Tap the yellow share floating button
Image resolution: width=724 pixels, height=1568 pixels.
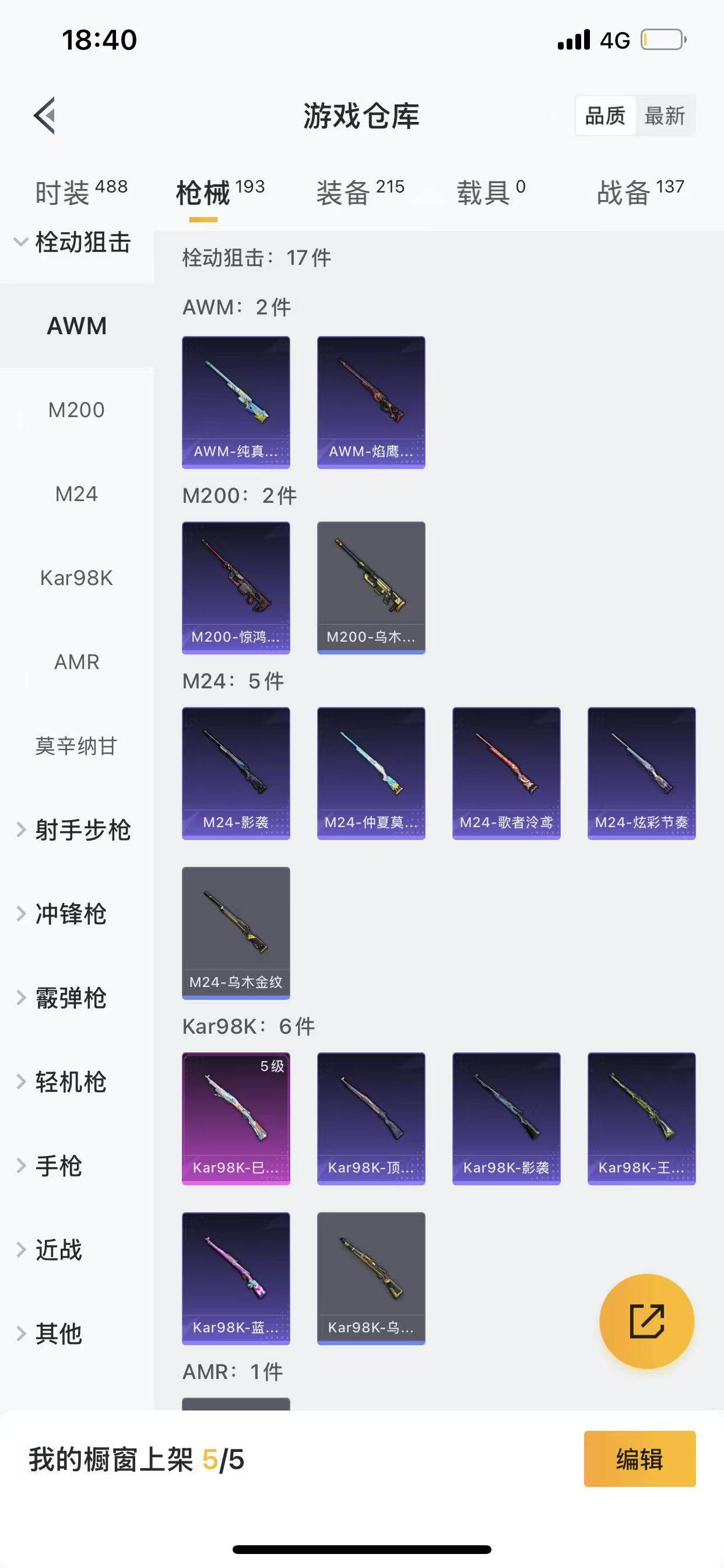[646, 1321]
